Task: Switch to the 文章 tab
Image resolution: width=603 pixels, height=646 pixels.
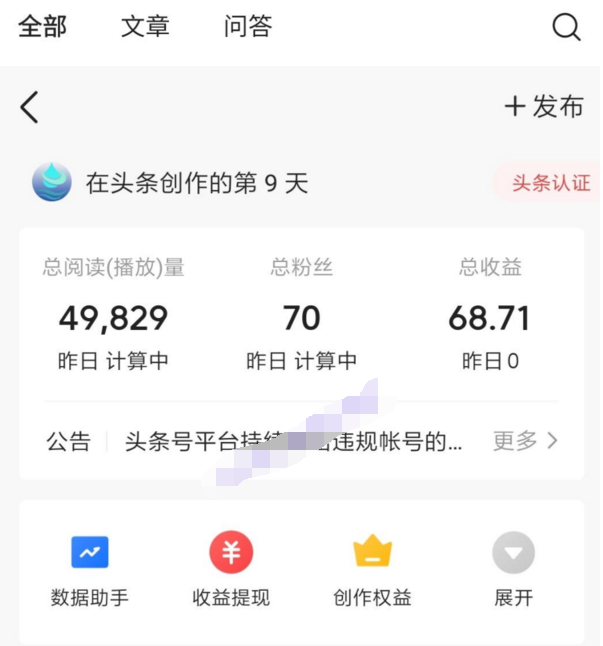Action: pos(145,27)
